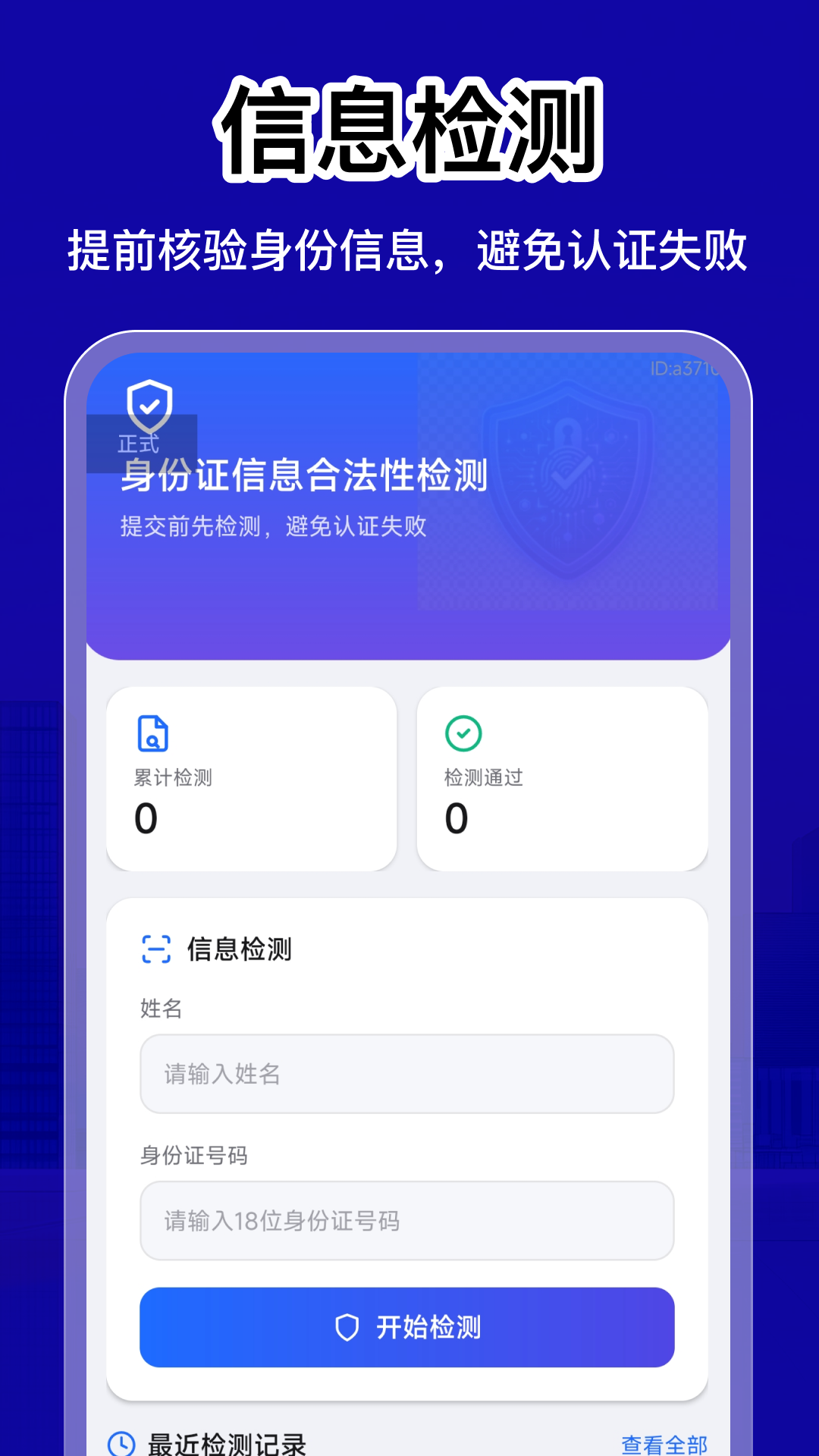Click the 检测通过 stat card

(x=563, y=777)
